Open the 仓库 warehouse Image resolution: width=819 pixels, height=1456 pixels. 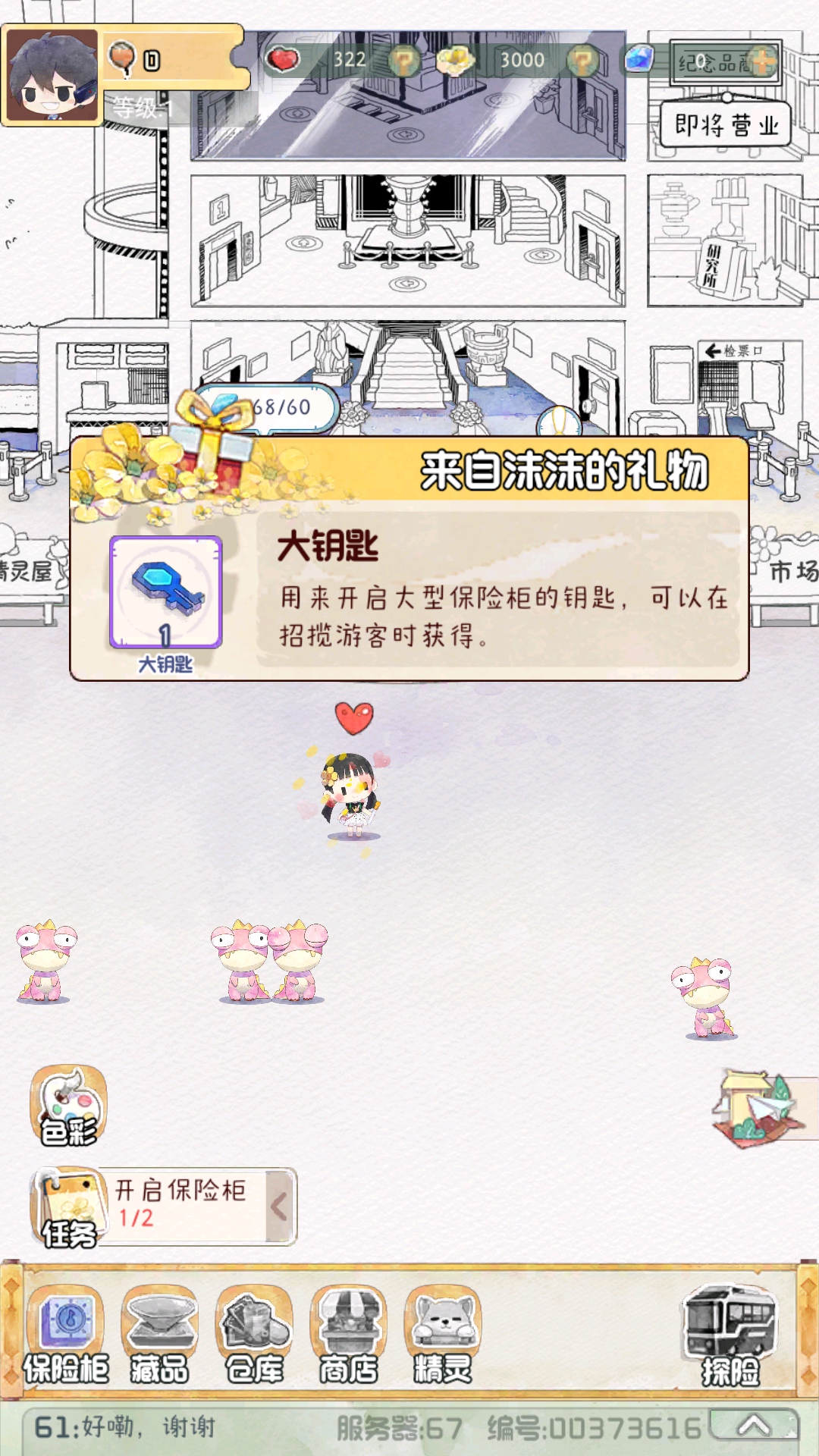pos(254,1335)
